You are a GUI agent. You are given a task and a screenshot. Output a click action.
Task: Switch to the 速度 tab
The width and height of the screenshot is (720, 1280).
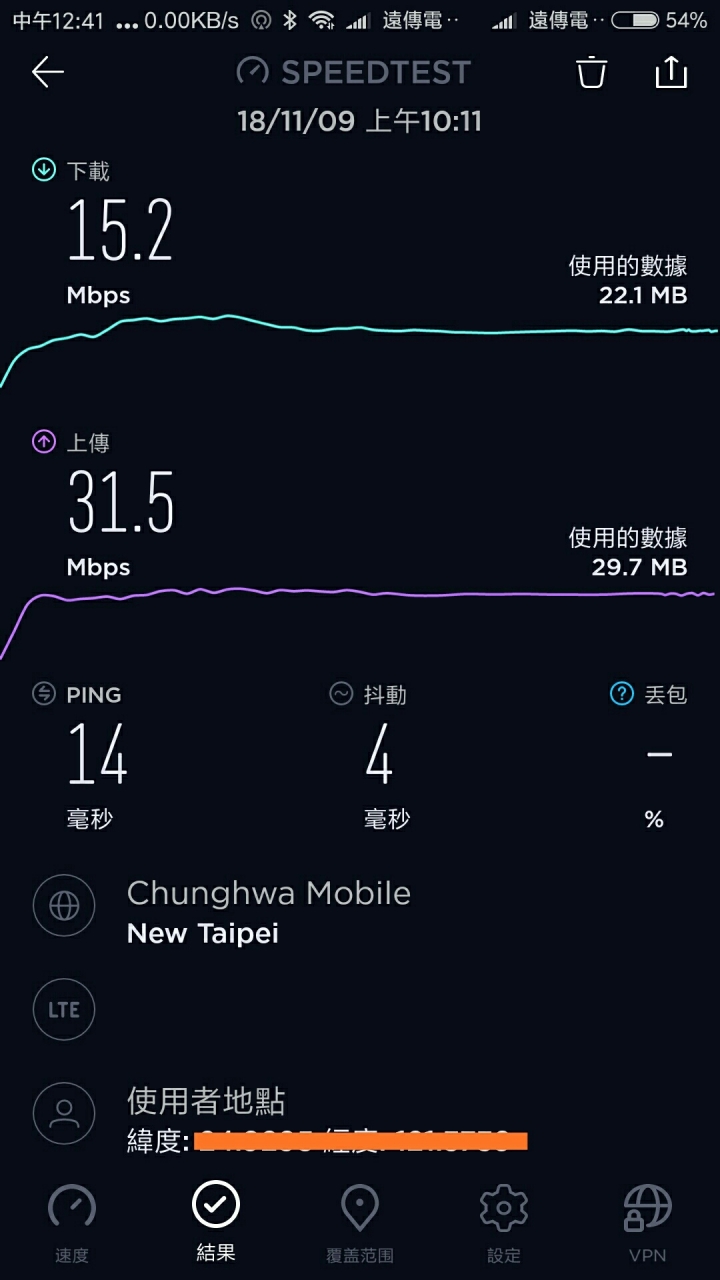(72, 1223)
